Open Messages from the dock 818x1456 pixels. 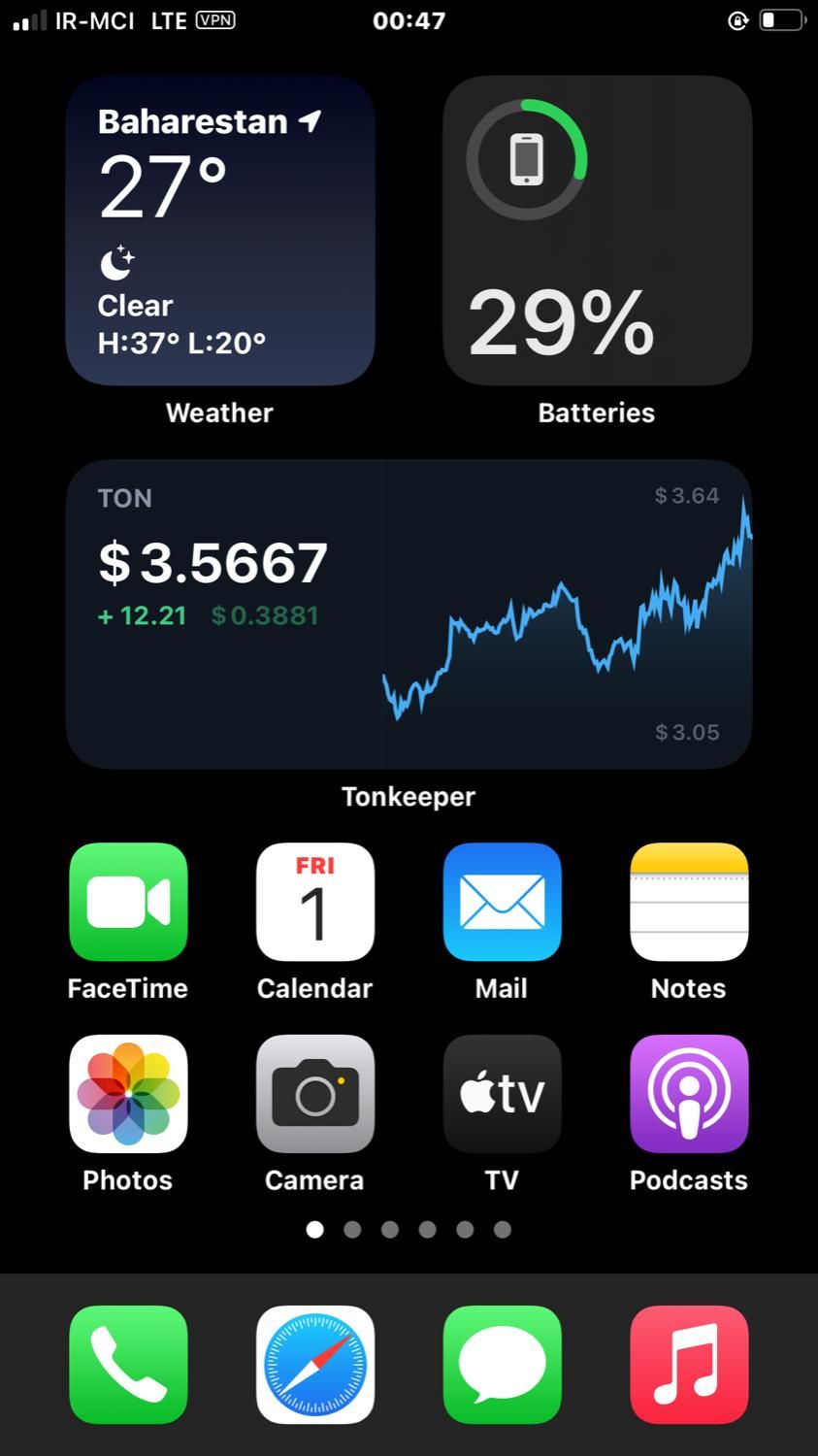[x=502, y=1364]
